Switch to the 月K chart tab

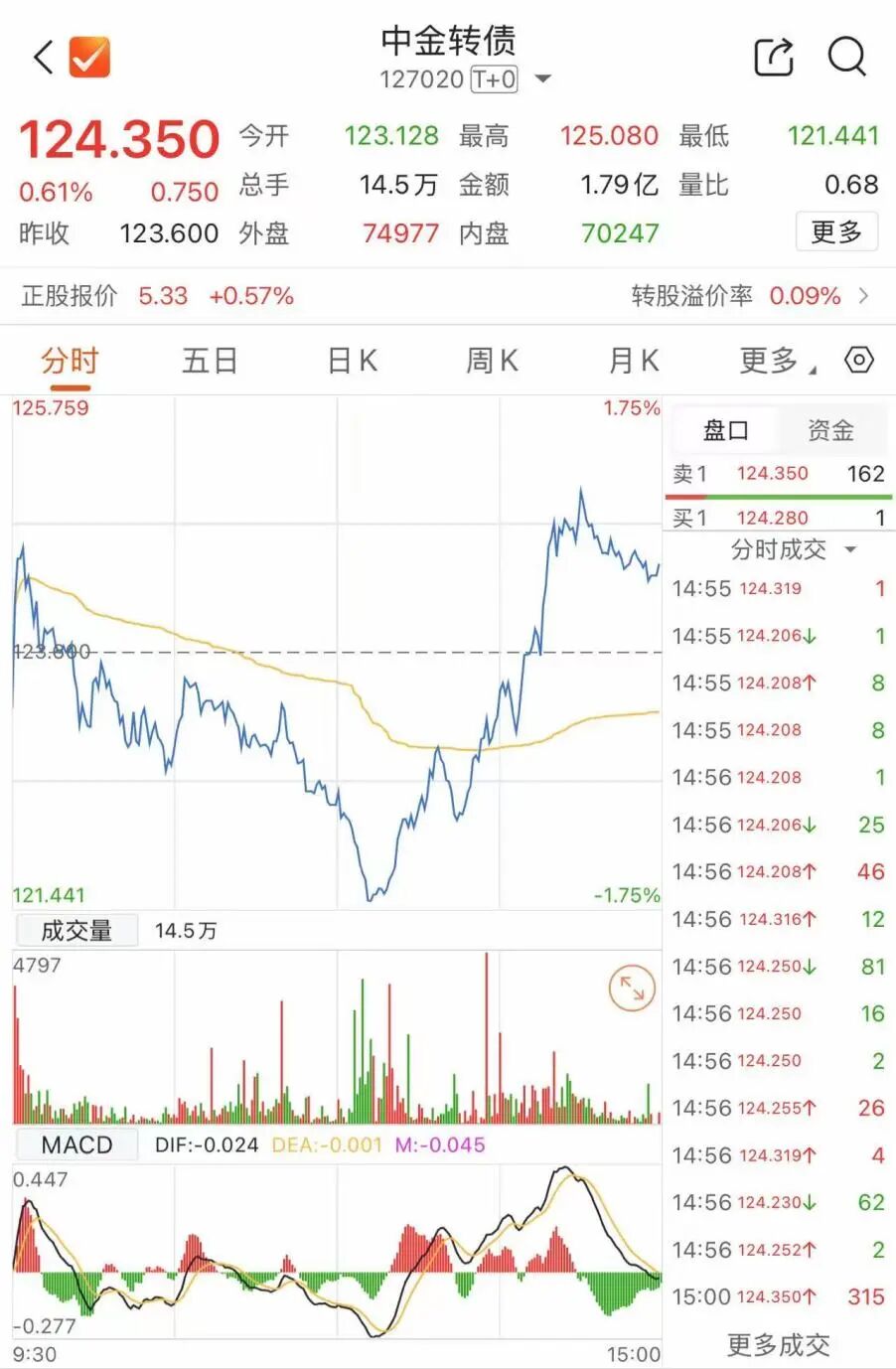coord(634,361)
